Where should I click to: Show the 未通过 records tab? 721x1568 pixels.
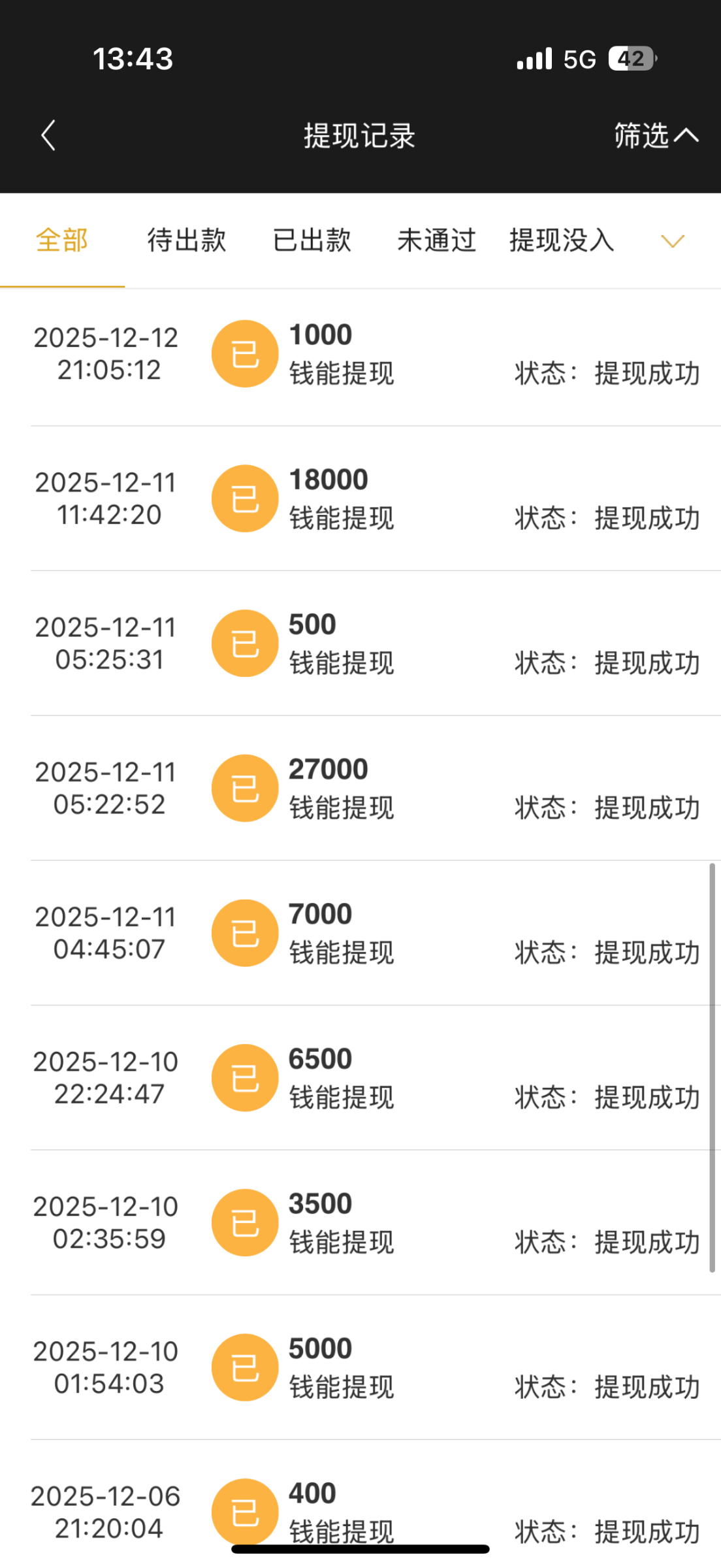437,240
